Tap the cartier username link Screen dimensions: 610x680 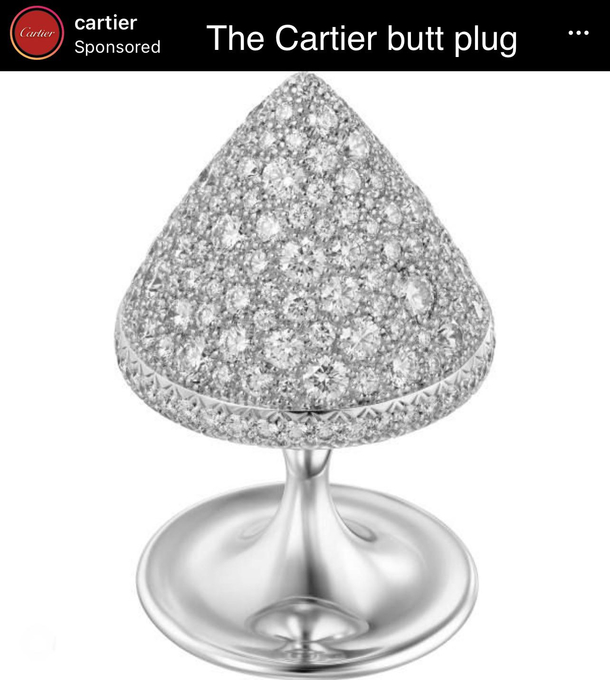[x=105, y=22]
